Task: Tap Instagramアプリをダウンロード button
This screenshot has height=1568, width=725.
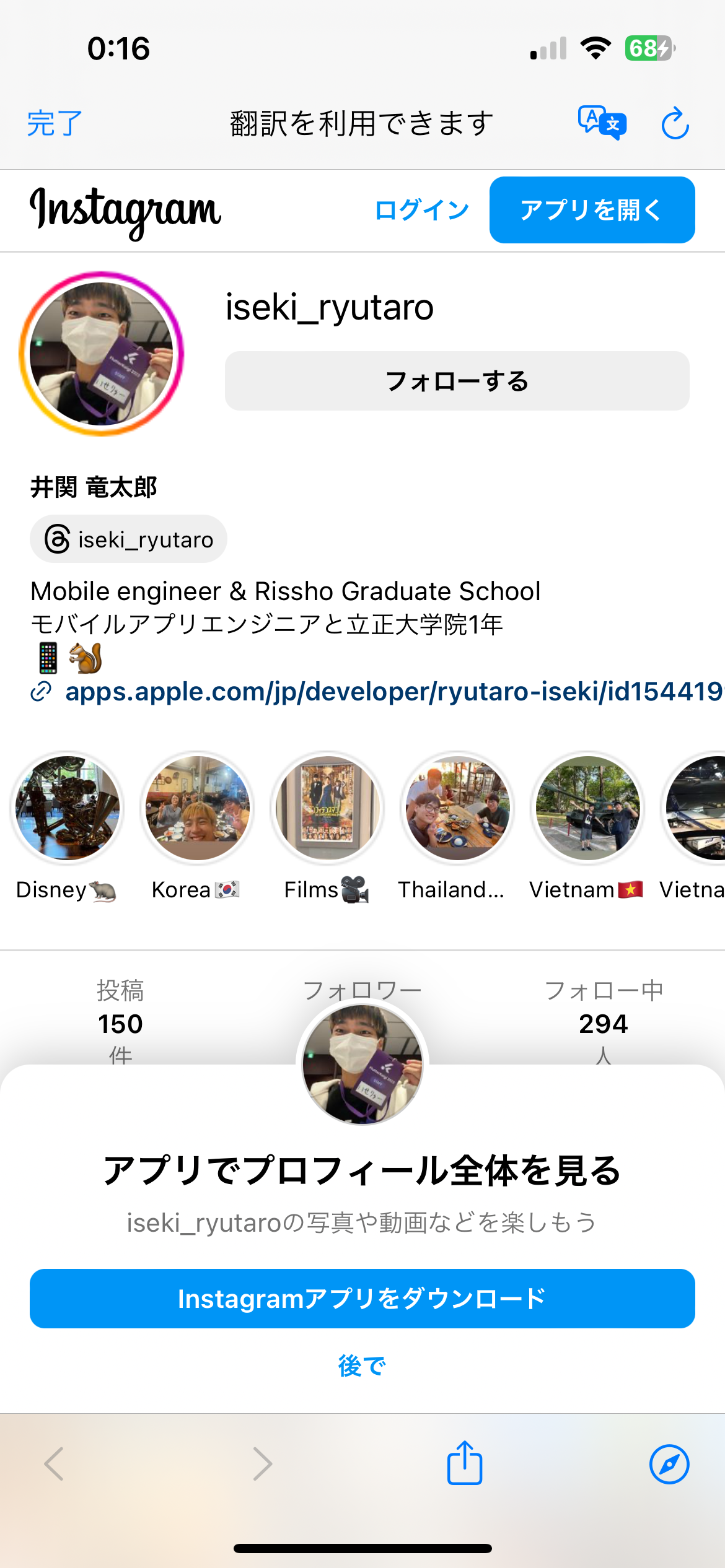Action: coord(362,1299)
